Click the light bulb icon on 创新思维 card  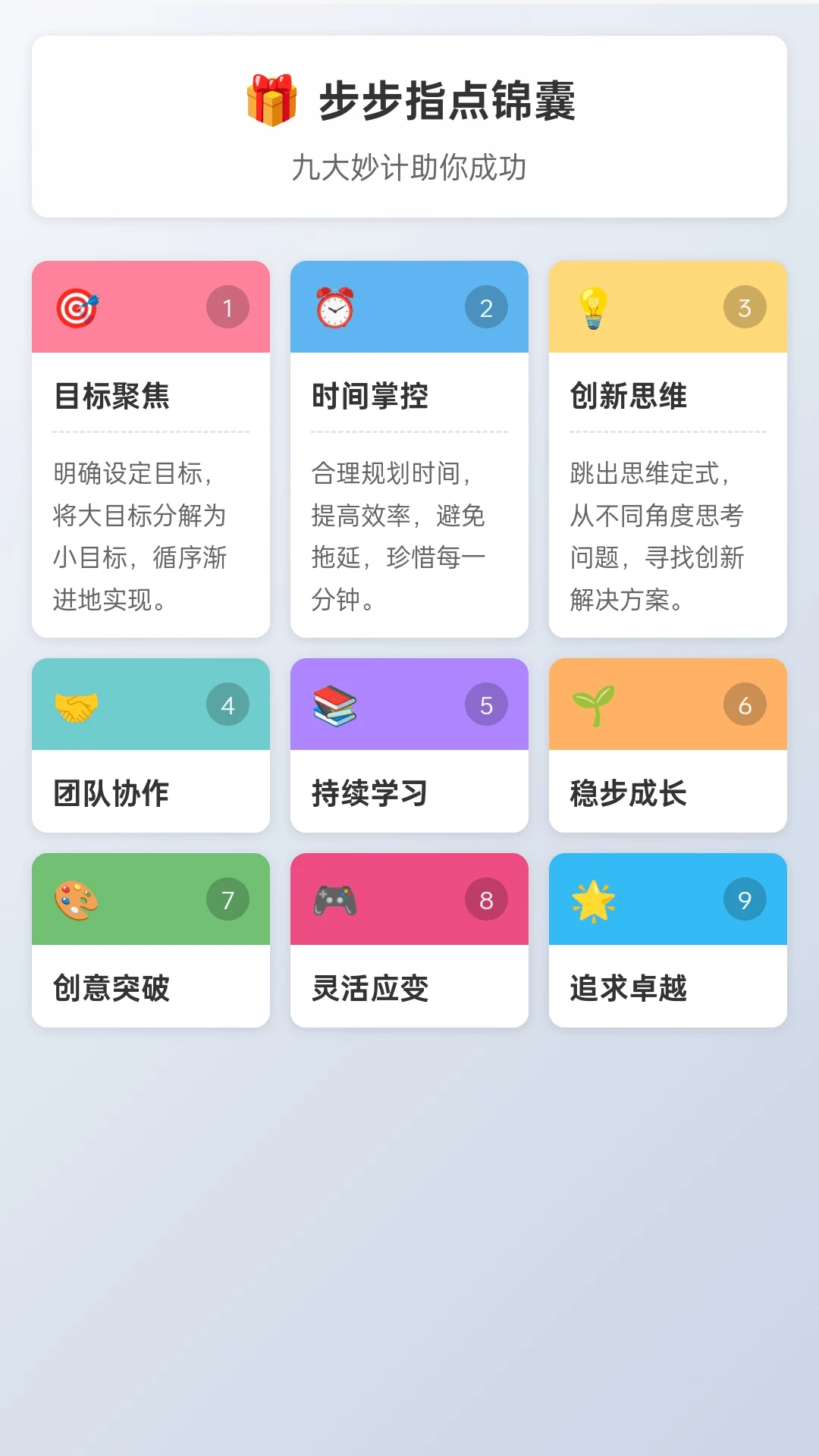click(592, 306)
